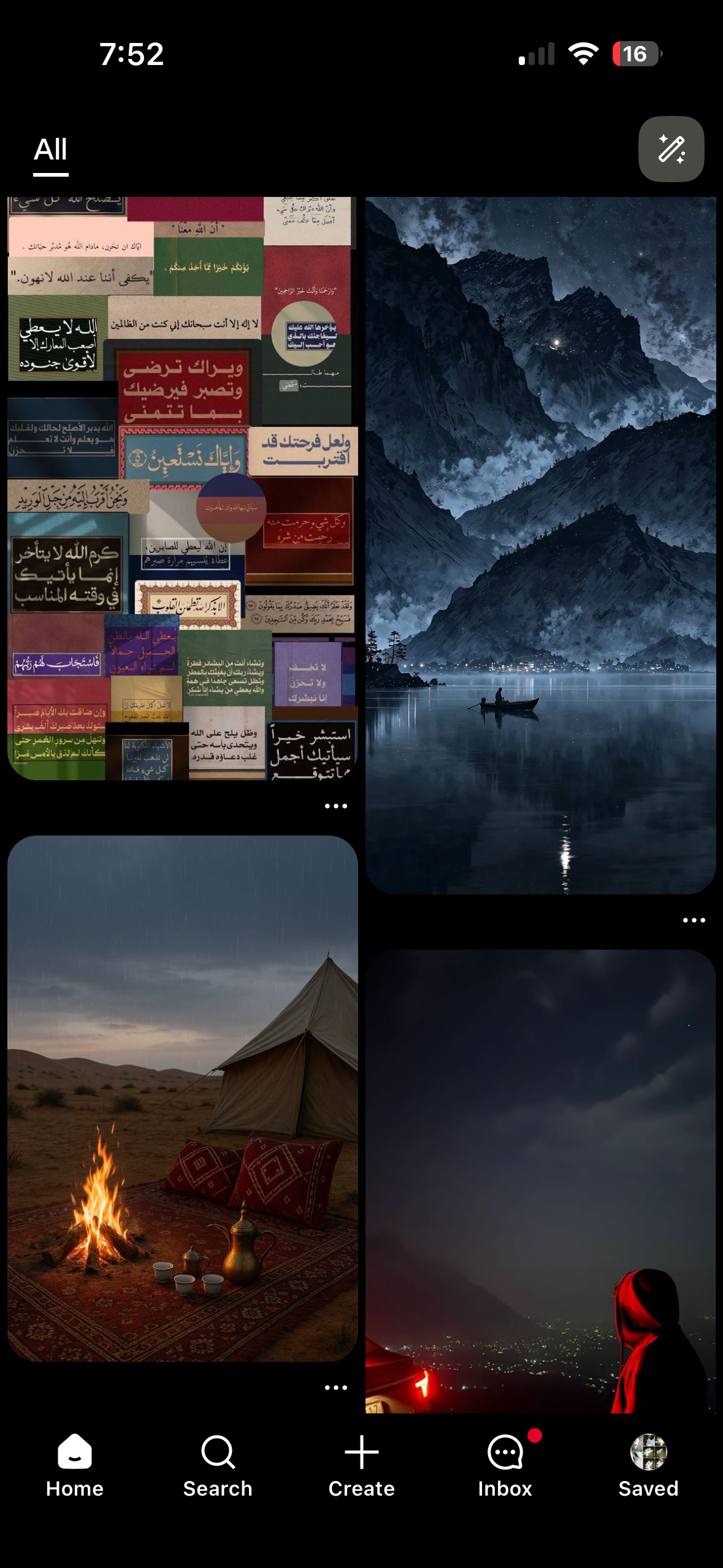Open options under the mountain lake pin

(x=694, y=920)
